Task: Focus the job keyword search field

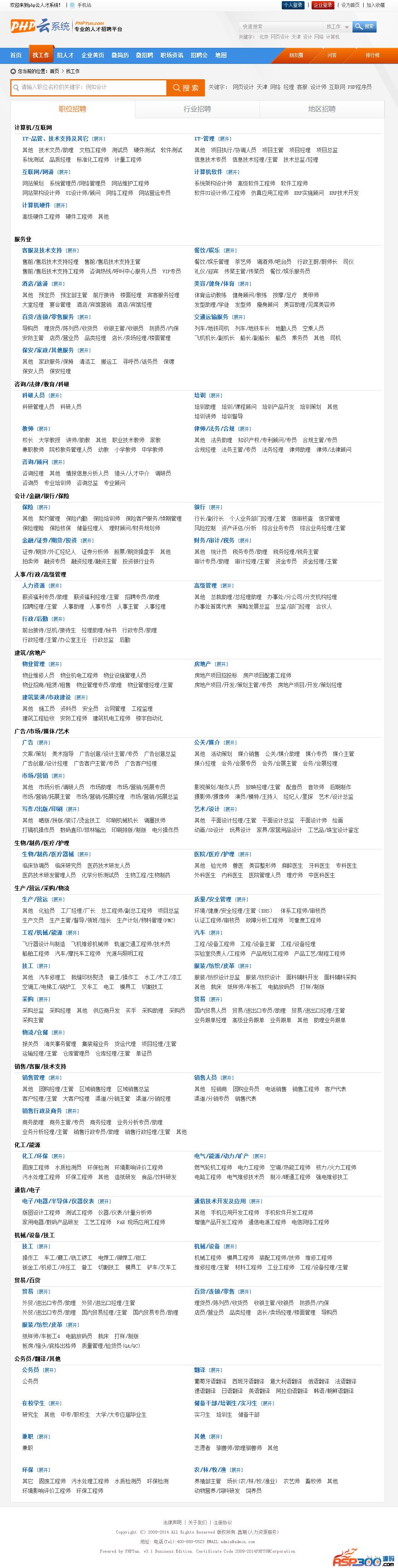Action: coord(91,87)
